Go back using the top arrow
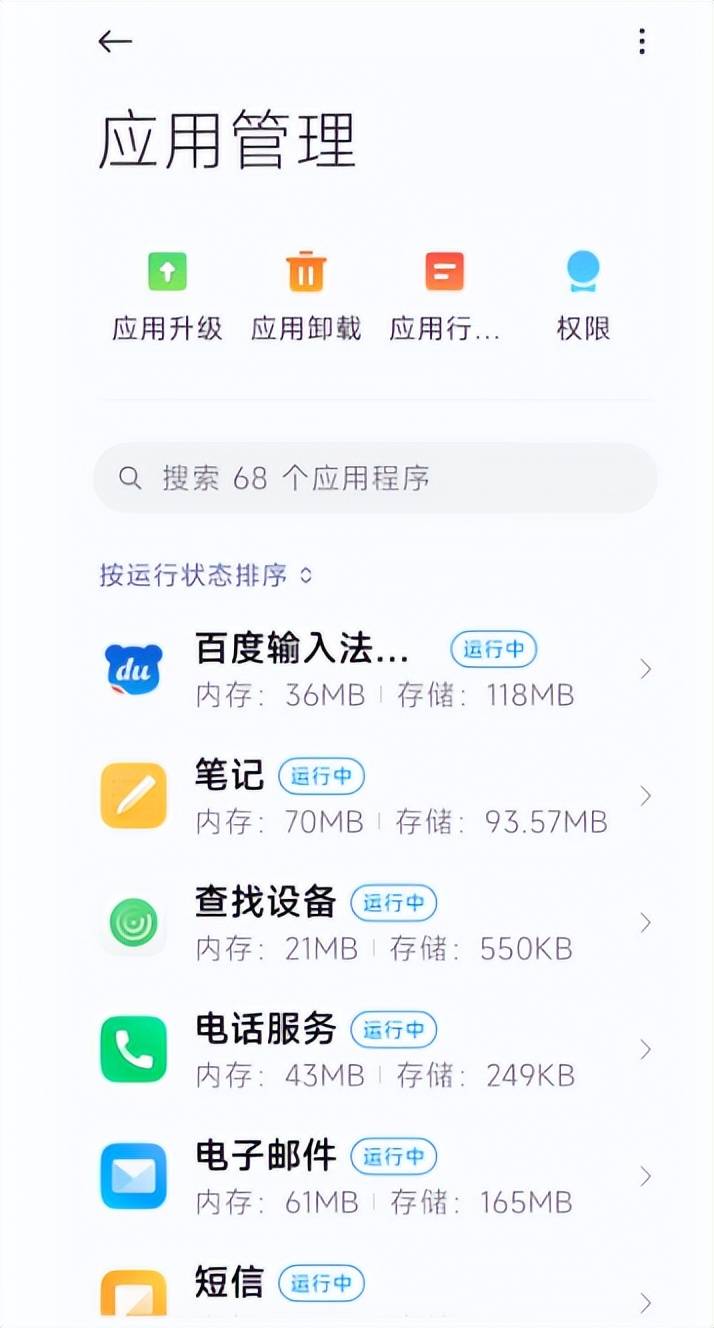 tap(115, 41)
